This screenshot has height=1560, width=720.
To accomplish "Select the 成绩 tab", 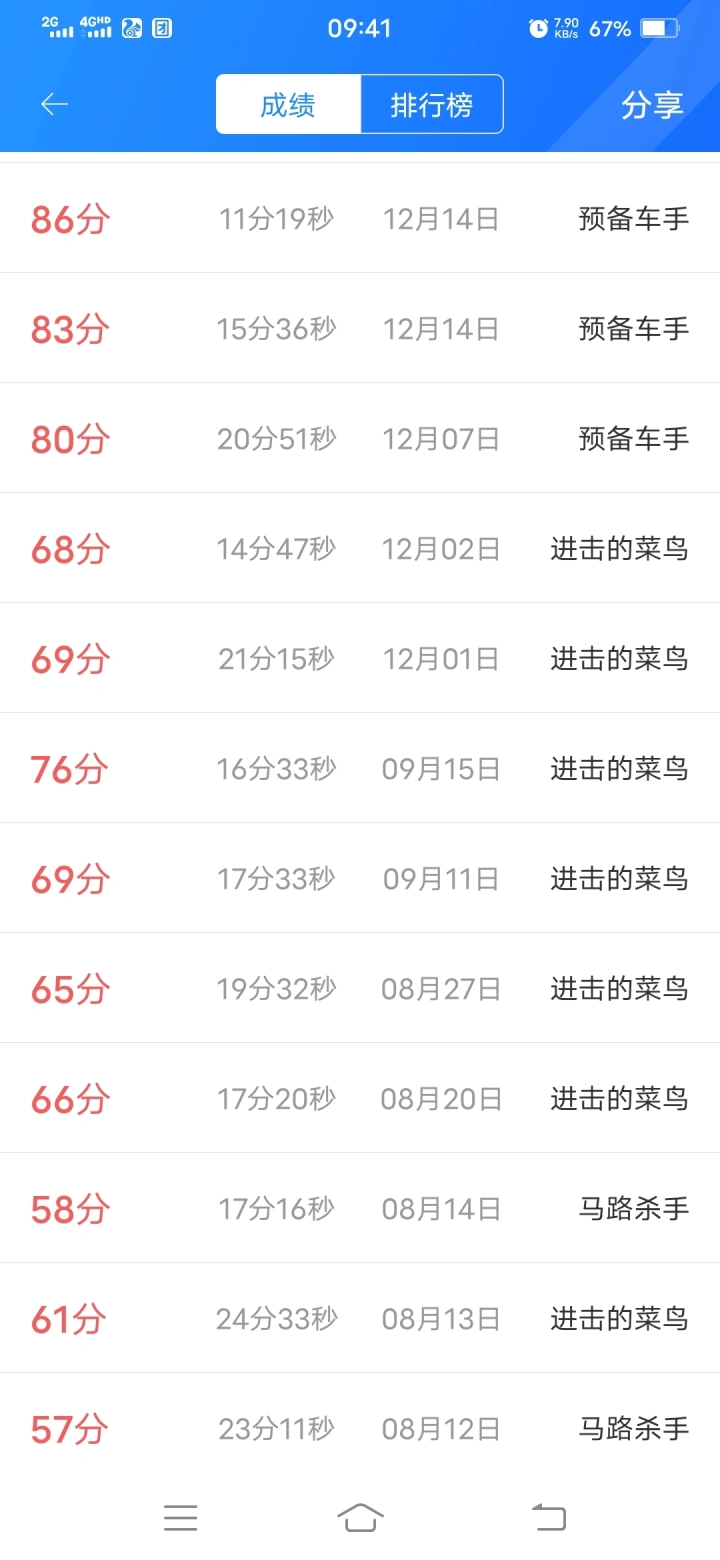I will tap(288, 104).
